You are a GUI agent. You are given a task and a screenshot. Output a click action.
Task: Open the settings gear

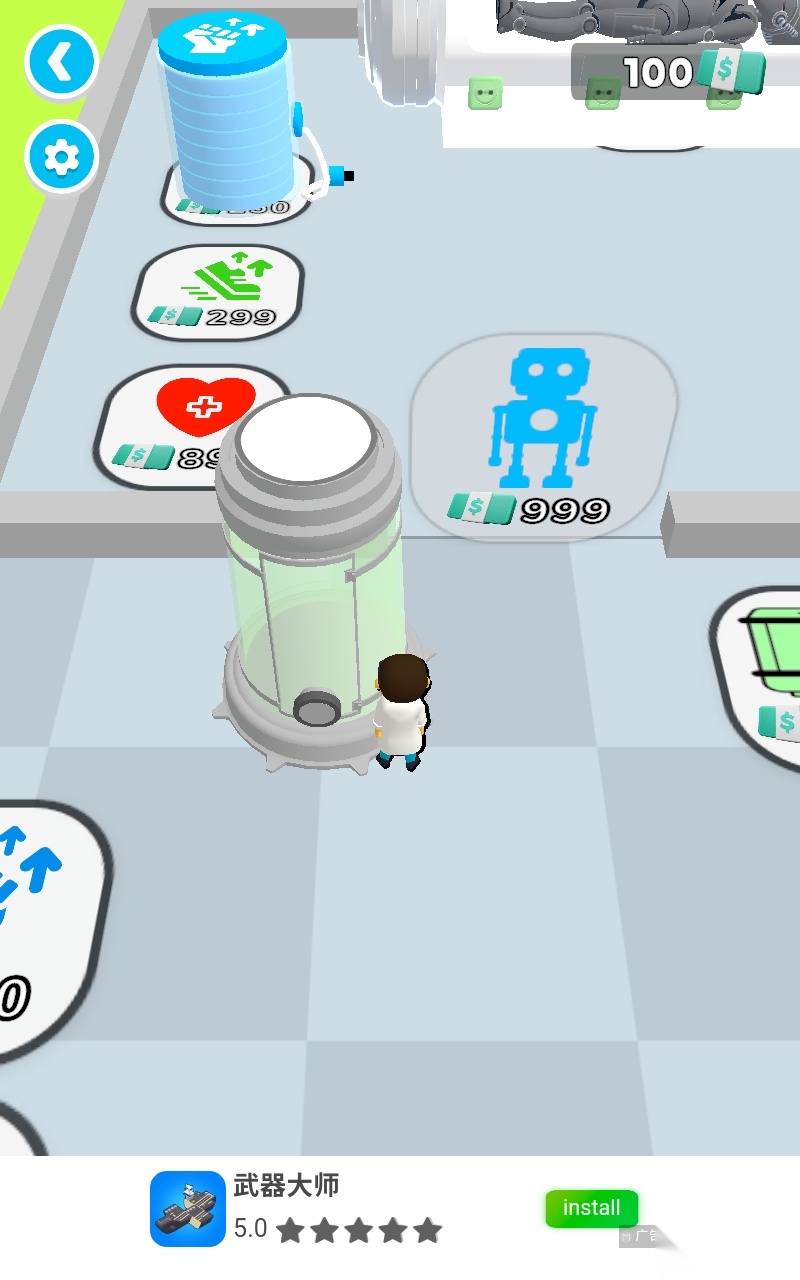tap(61, 157)
